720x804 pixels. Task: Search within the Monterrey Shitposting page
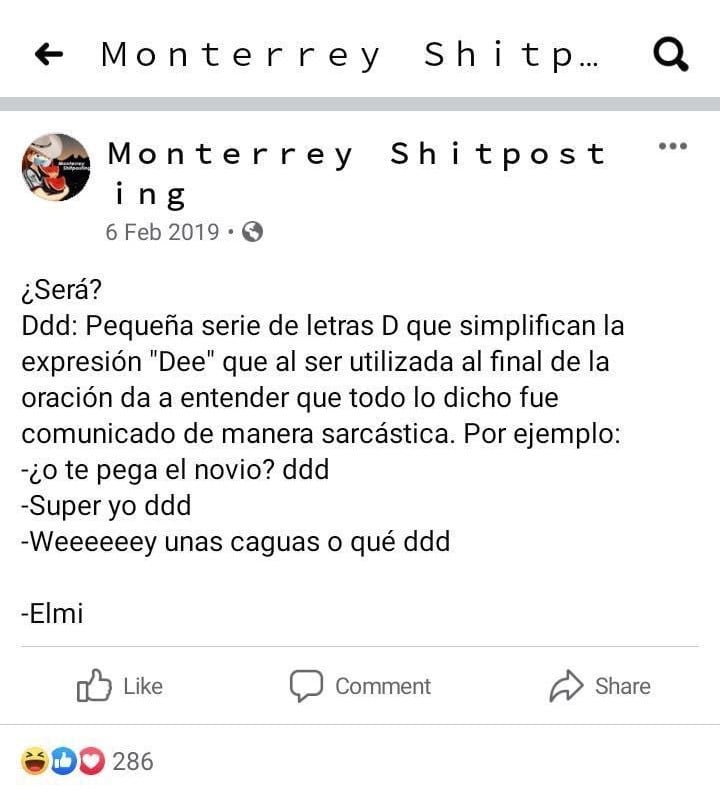(670, 55)
